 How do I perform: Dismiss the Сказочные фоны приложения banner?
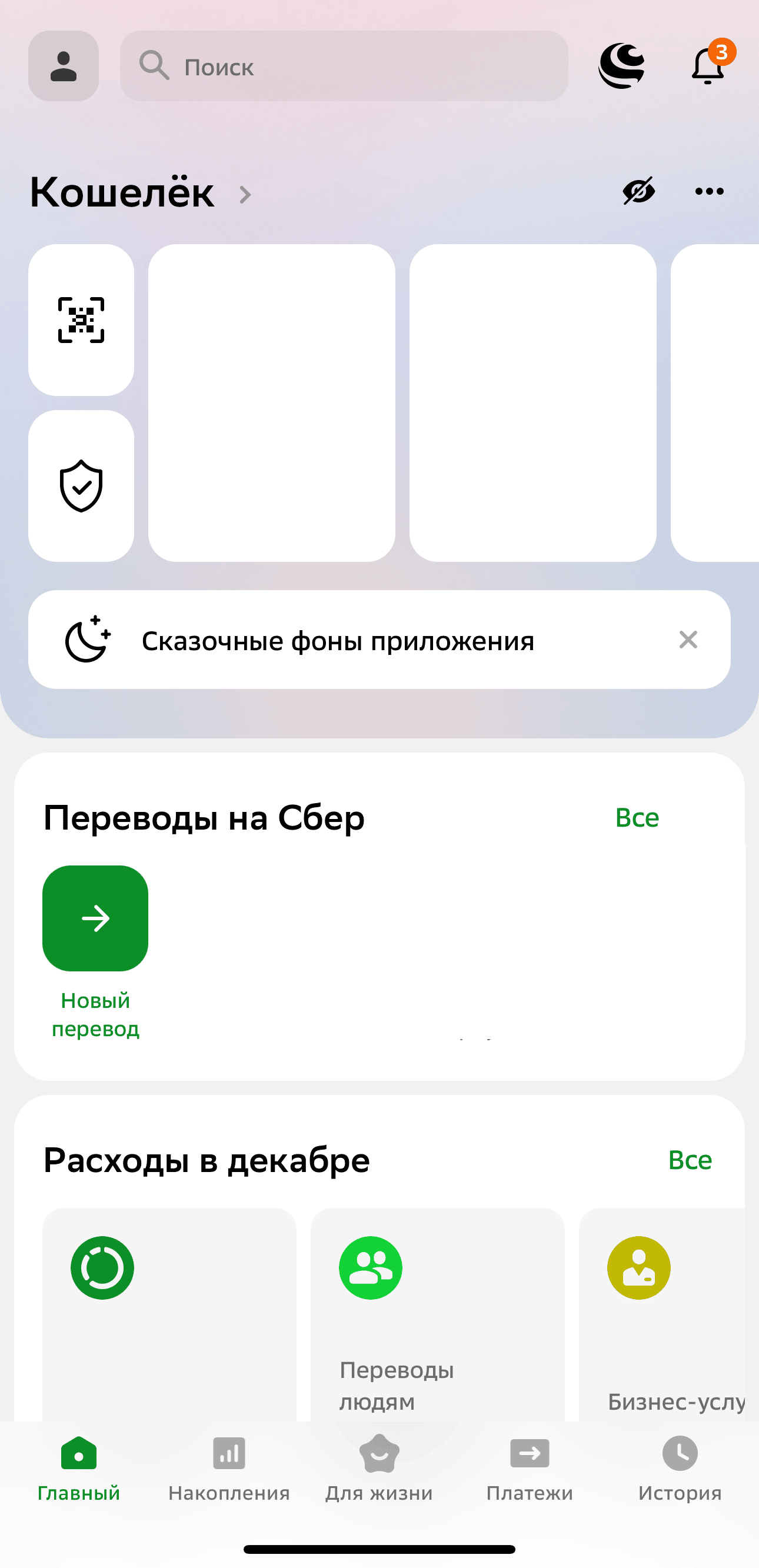[x=688, y=640]
